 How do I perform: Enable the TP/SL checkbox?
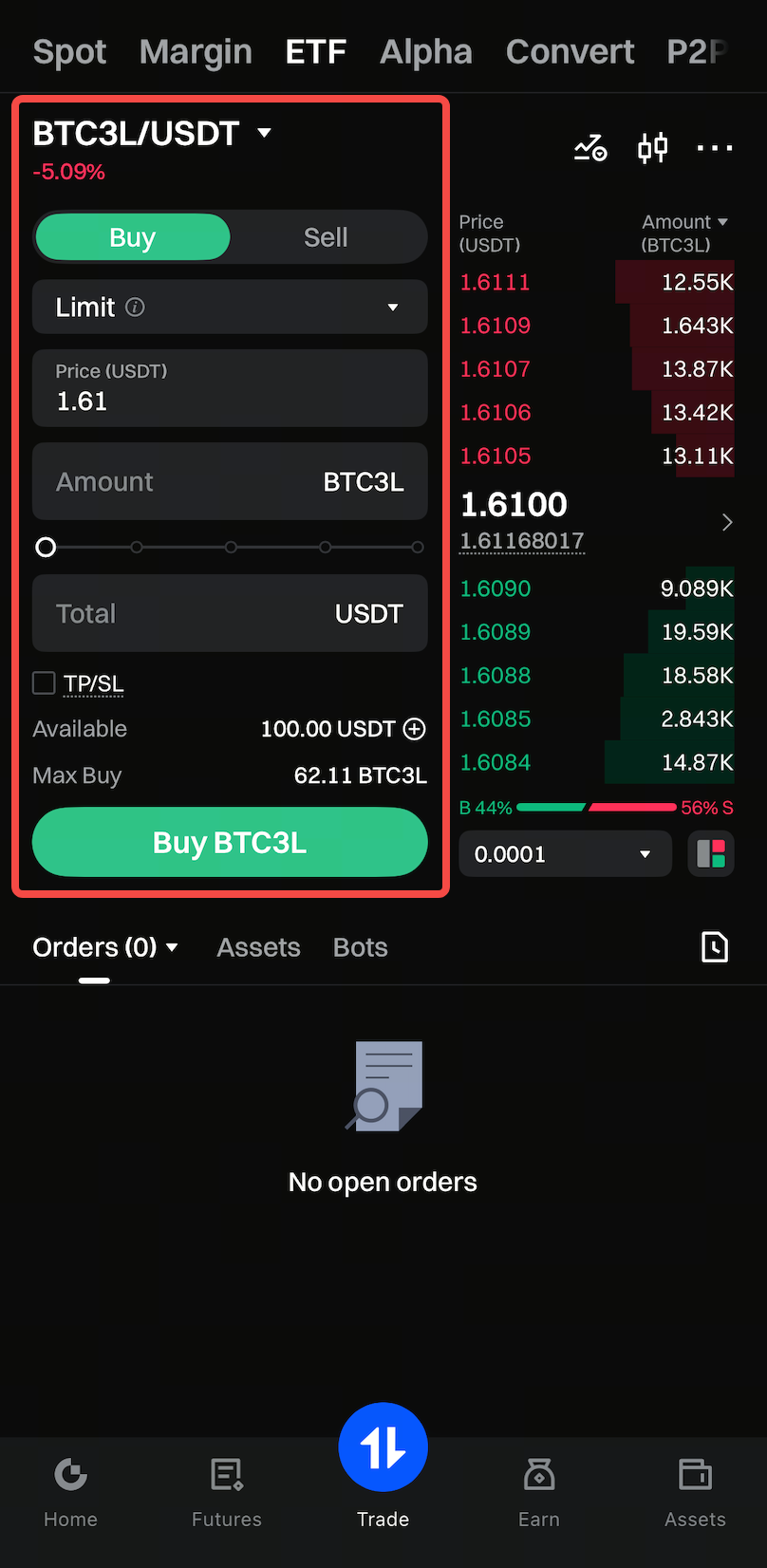coord(44,682)
